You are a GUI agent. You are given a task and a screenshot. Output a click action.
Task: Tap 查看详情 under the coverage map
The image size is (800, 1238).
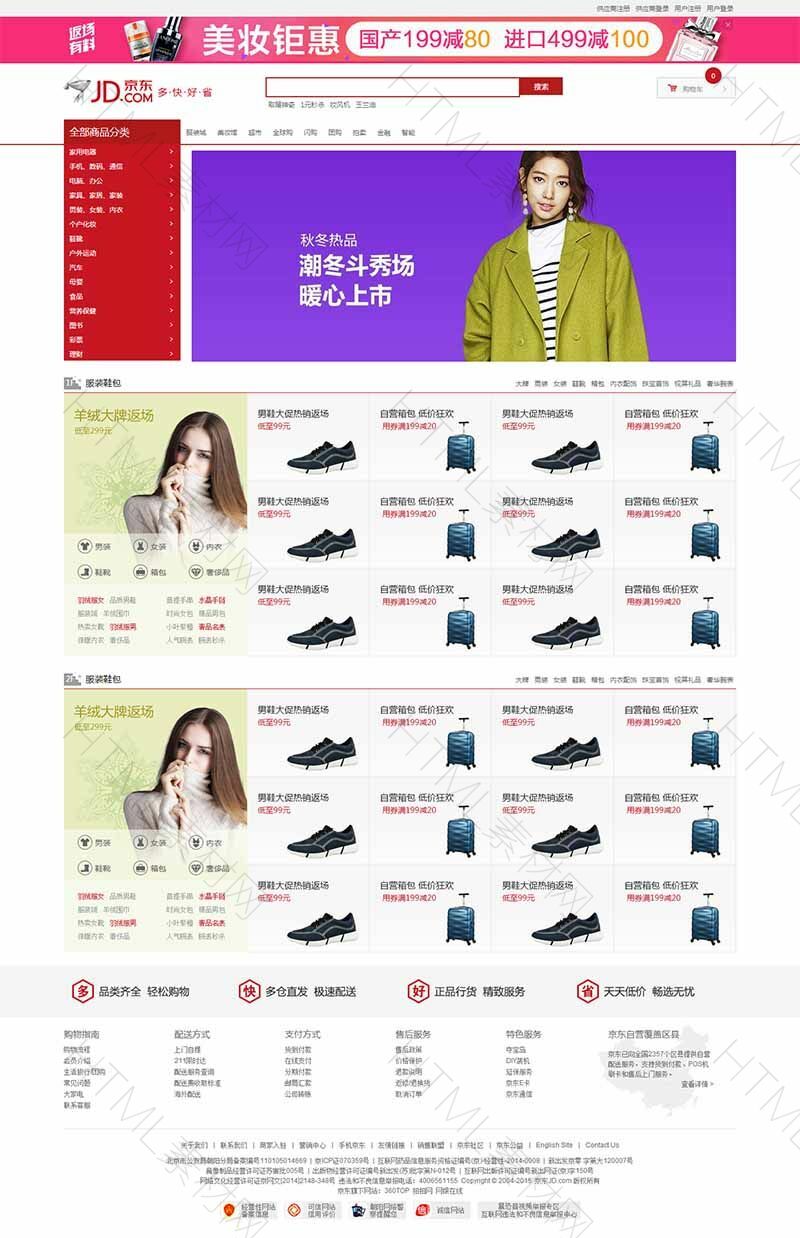[696, 1083]
